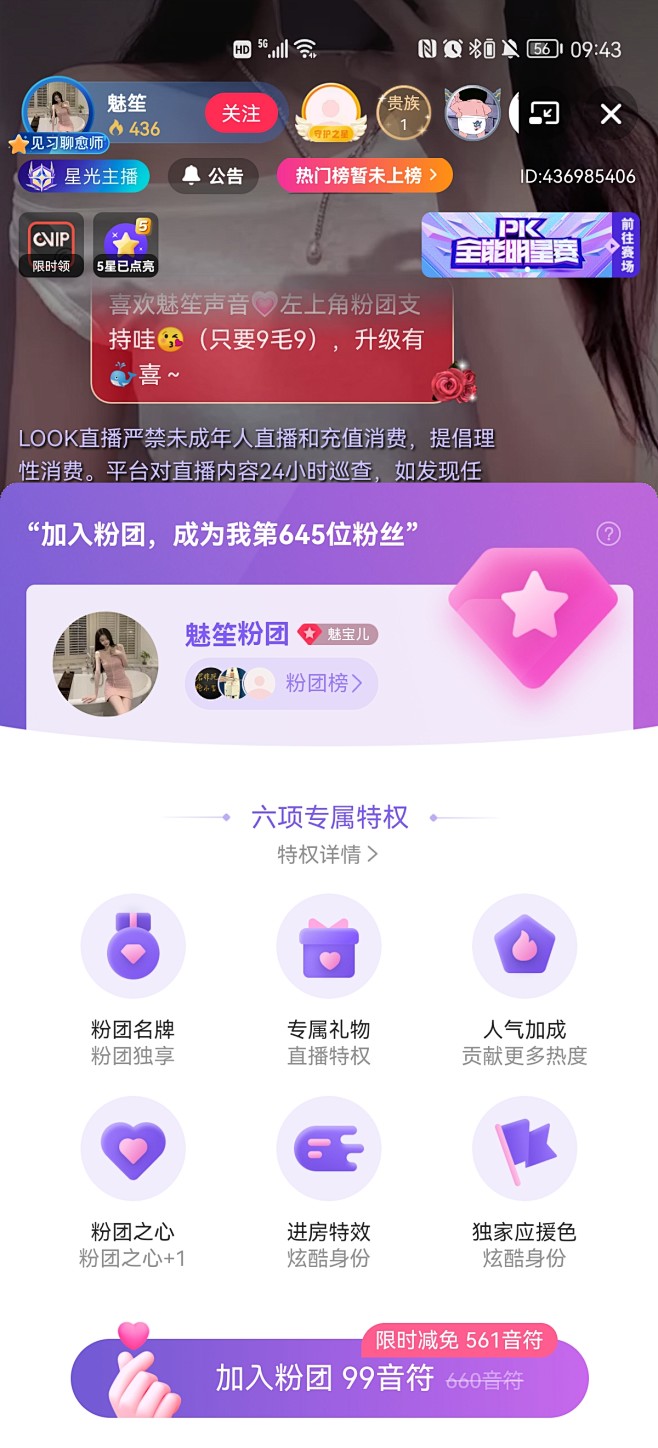
Task: Open the 公告 announcement
Action: tap(213, 176)
